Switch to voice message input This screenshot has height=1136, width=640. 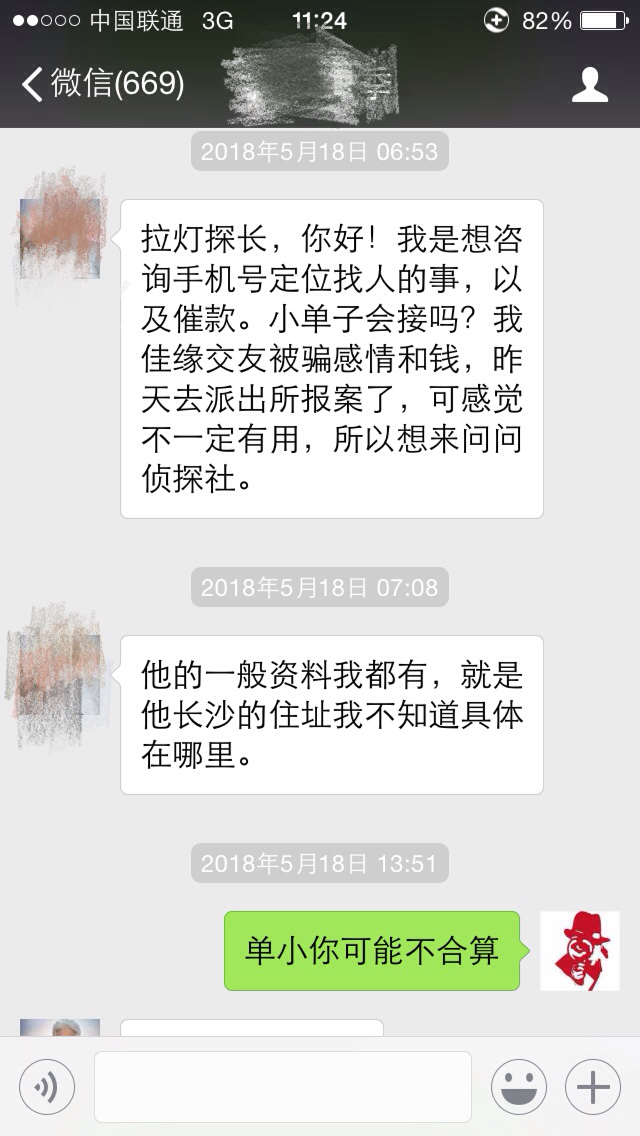(46, 1086)
